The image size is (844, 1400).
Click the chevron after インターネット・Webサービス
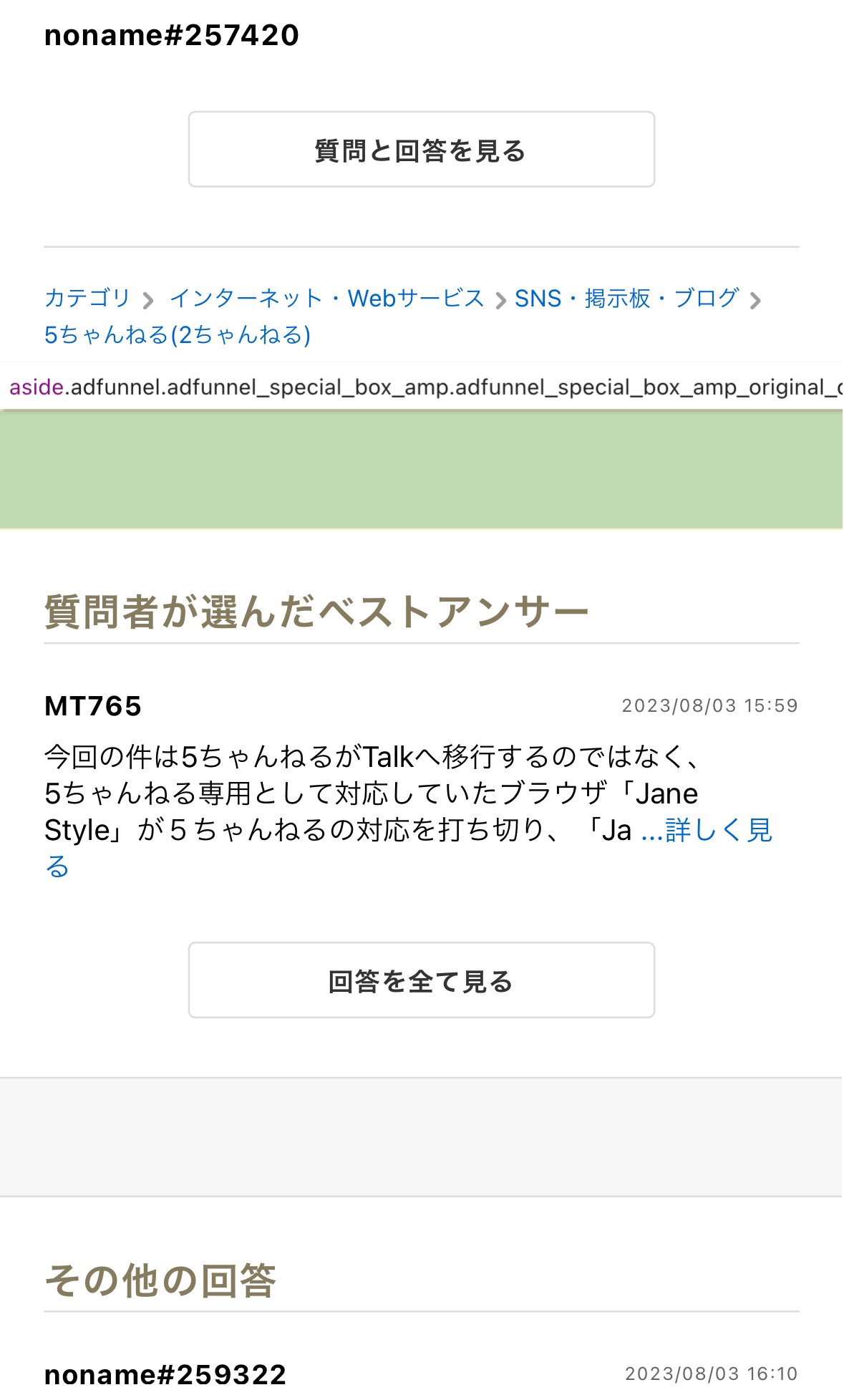point(500,300)
